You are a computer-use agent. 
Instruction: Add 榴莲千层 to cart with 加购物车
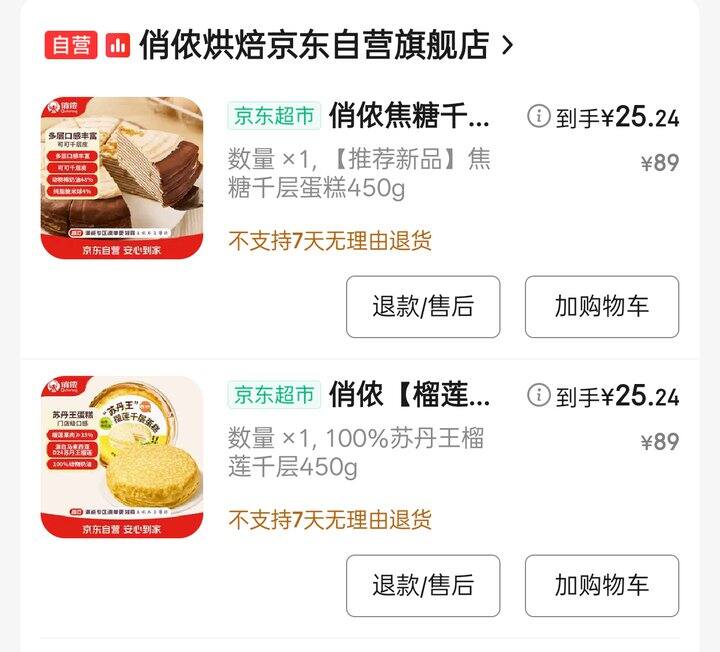[x=602, y=586]
